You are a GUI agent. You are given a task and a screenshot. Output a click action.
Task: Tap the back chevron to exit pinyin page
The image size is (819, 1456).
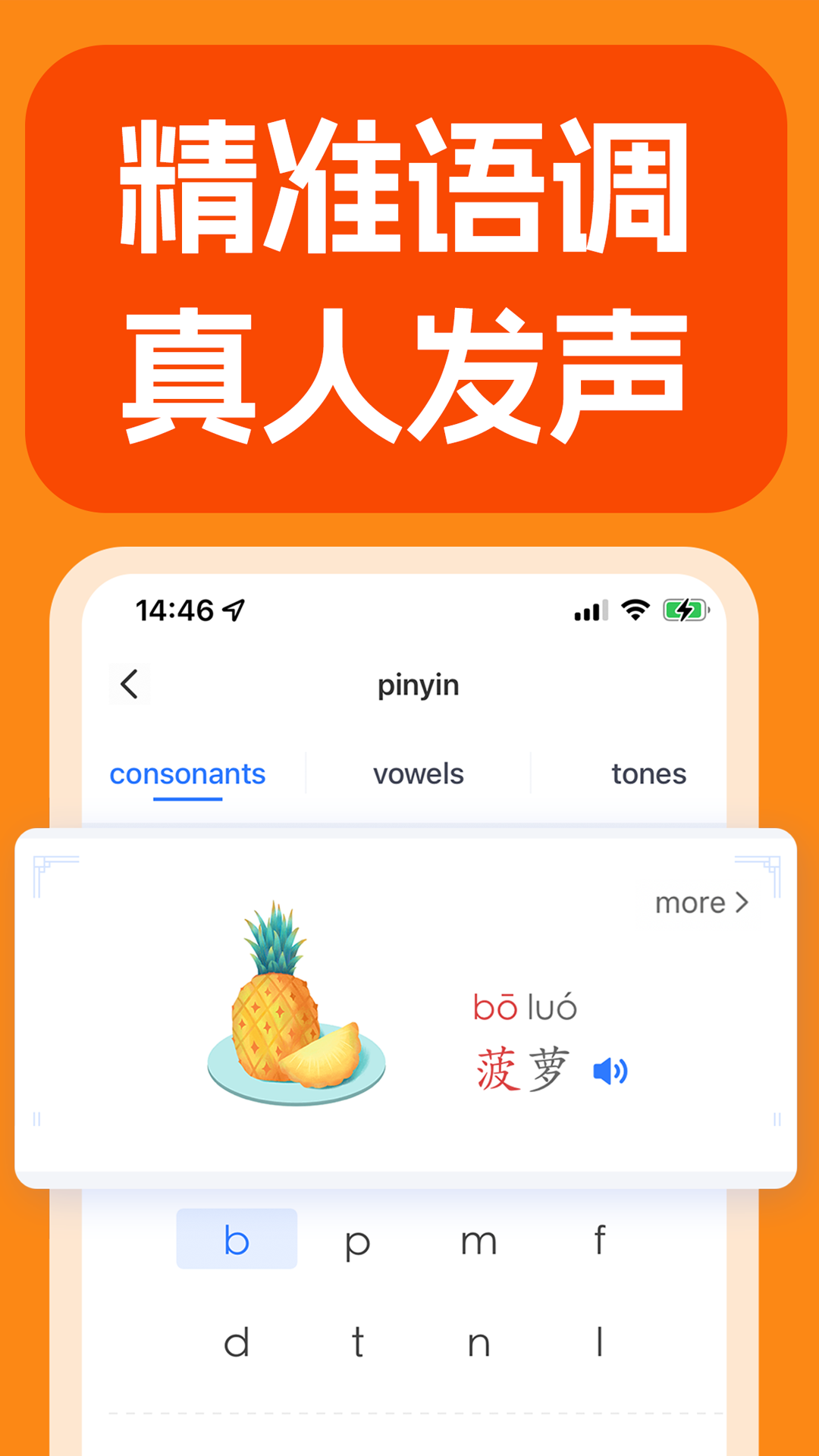(129, 683)
